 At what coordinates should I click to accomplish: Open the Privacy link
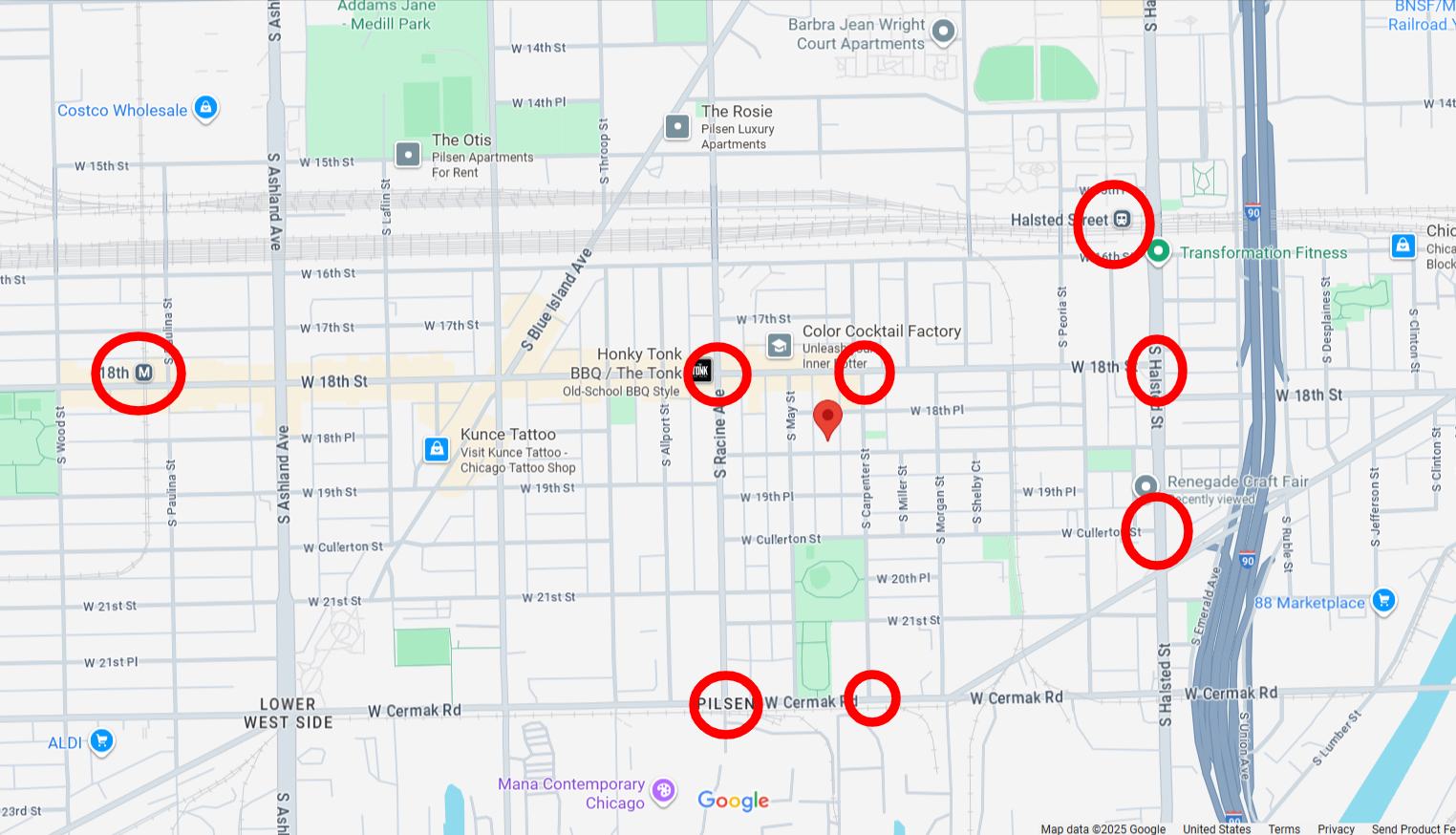[x=1336, y=828]
